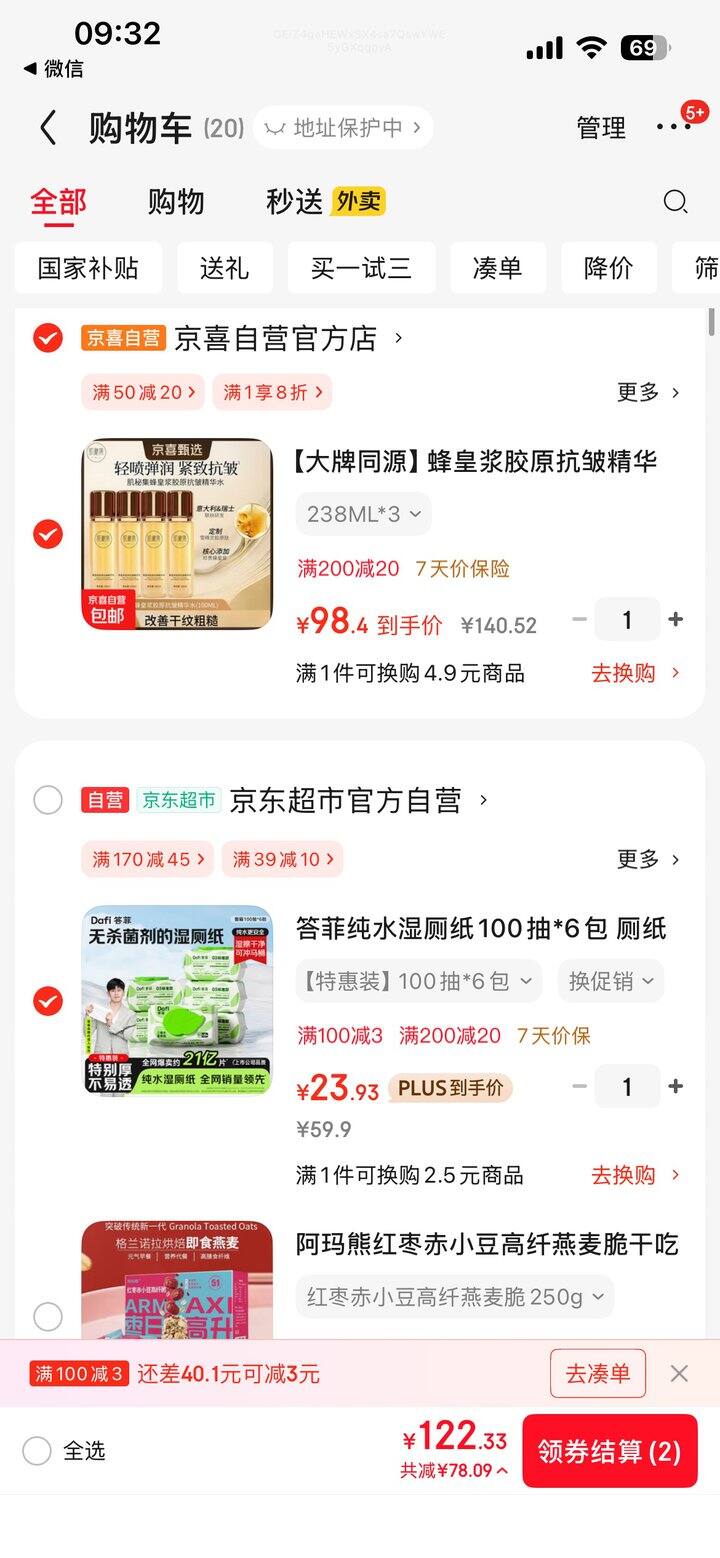Filter cart by 国家补贴

(x=88, y=268)
